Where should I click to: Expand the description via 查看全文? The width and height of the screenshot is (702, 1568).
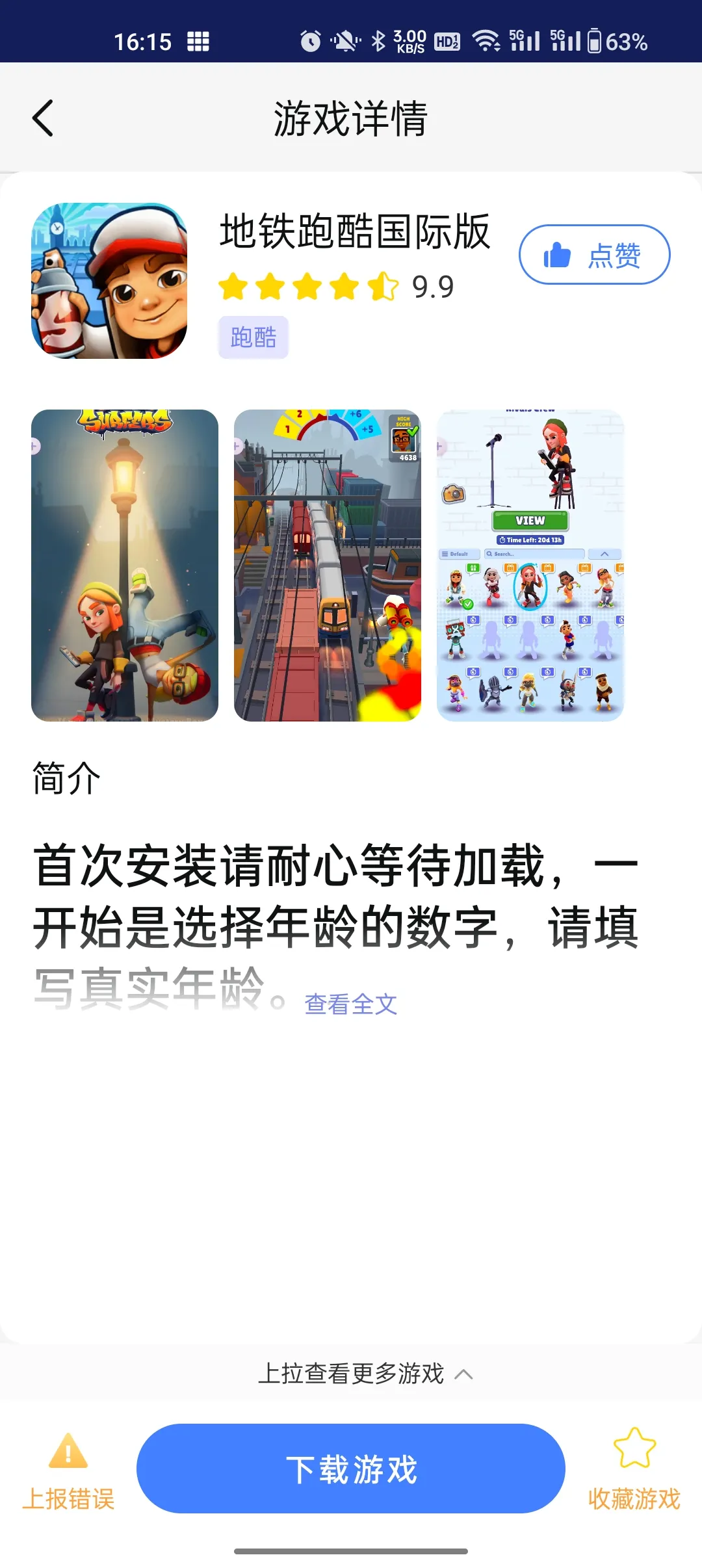(x=350, y=1004)
